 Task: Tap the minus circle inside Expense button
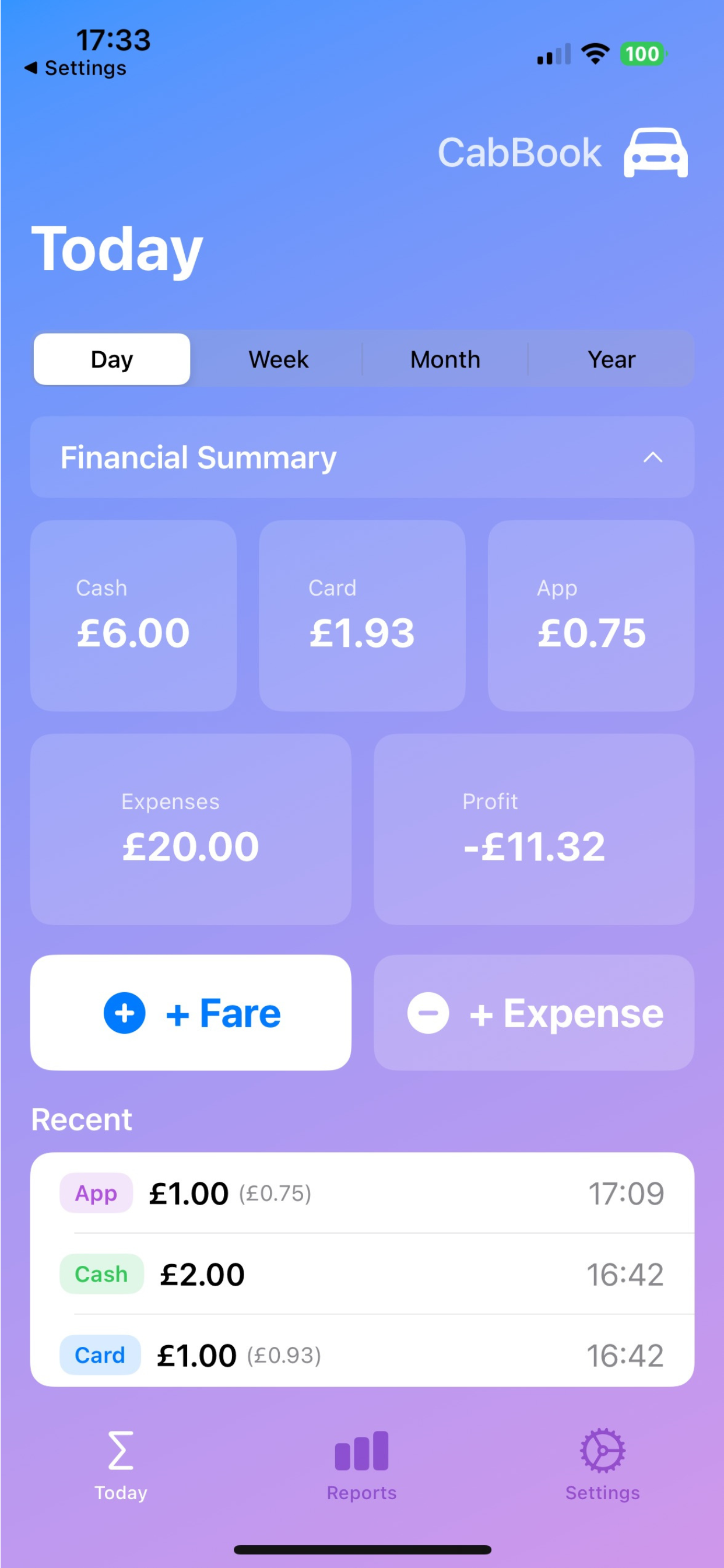click(x=428, y=1012)
